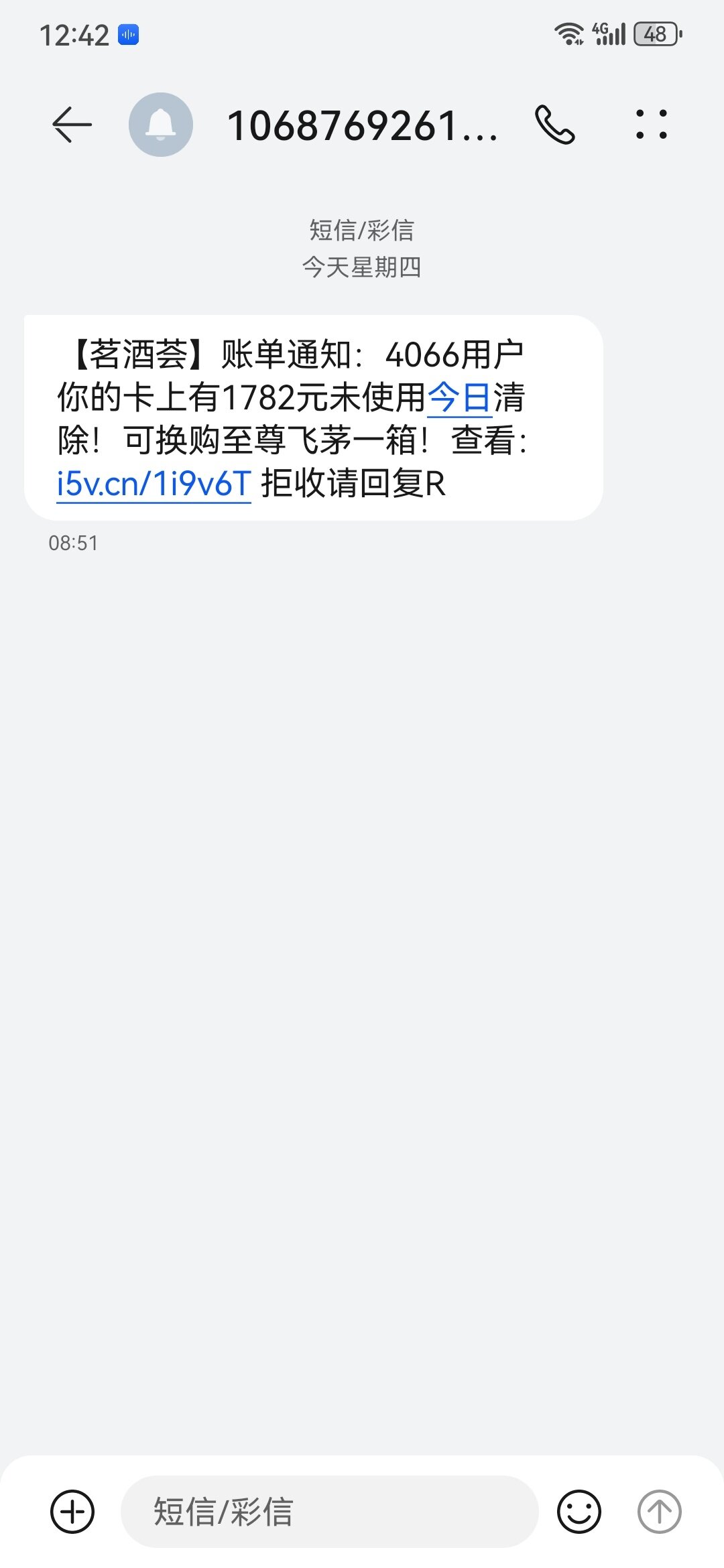Send the message with the arrow button
The width and height of the screenshot is (724, 1568).
point(659,1511)
